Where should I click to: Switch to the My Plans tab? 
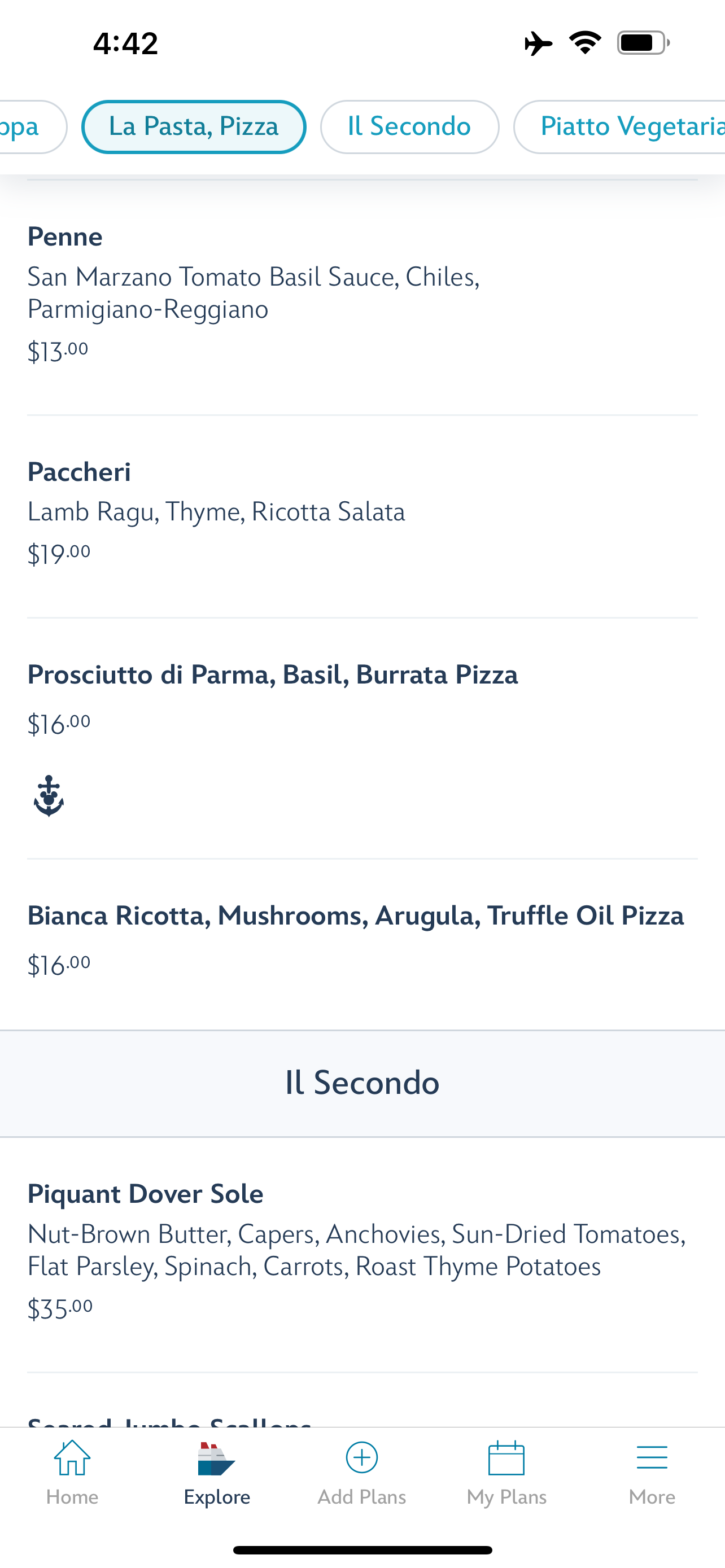pyautogui.click(x=506, y=1473)
